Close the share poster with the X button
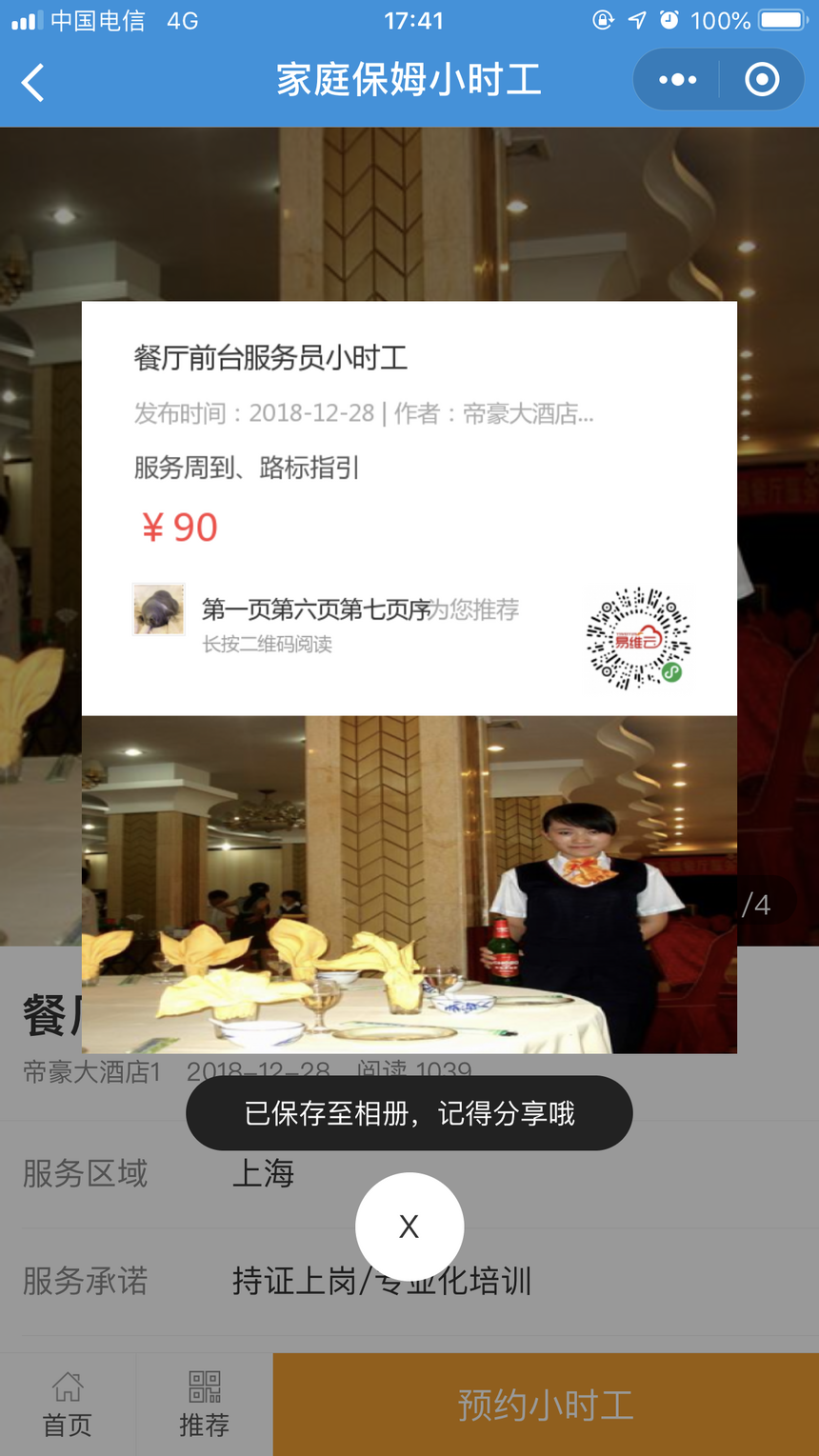This screenshot has width=819, height=1456. 409,1227
